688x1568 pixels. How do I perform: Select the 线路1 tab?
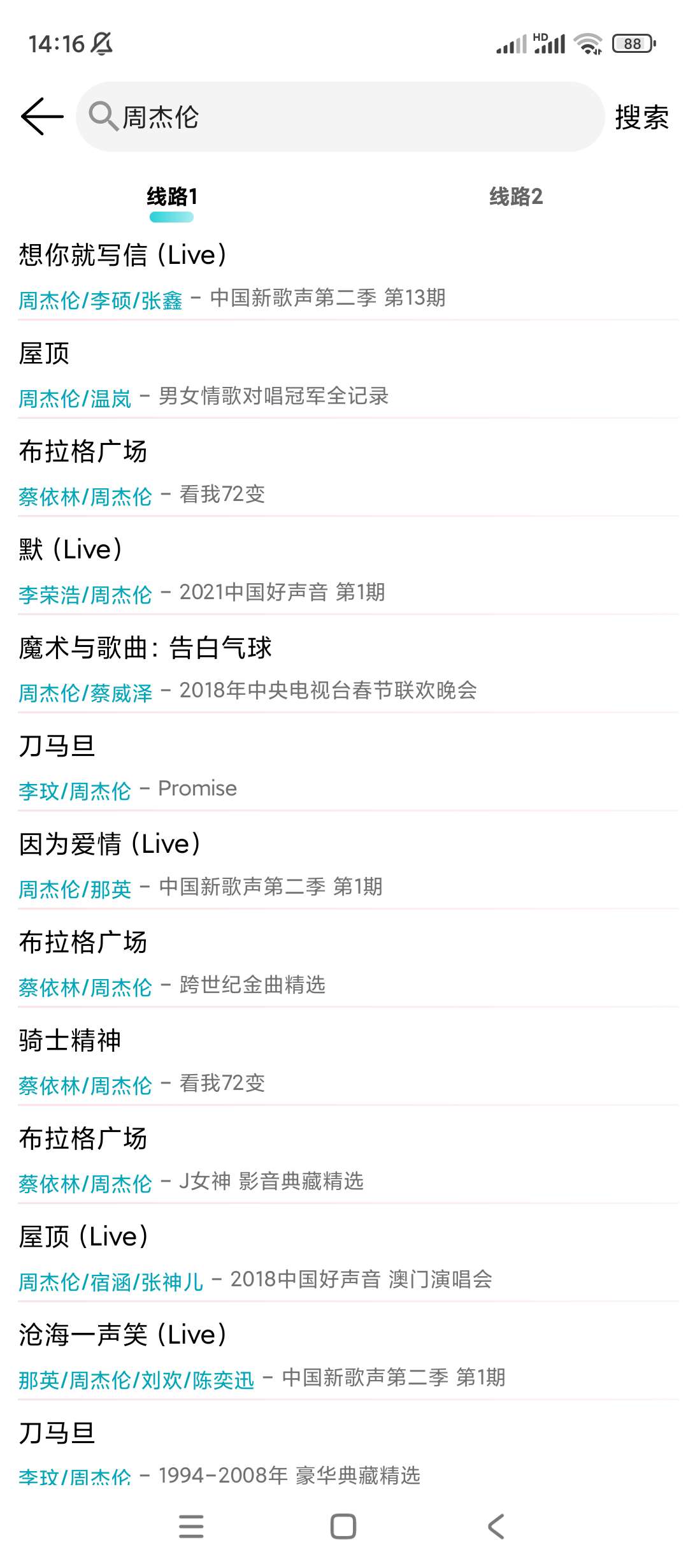point(172,197)
